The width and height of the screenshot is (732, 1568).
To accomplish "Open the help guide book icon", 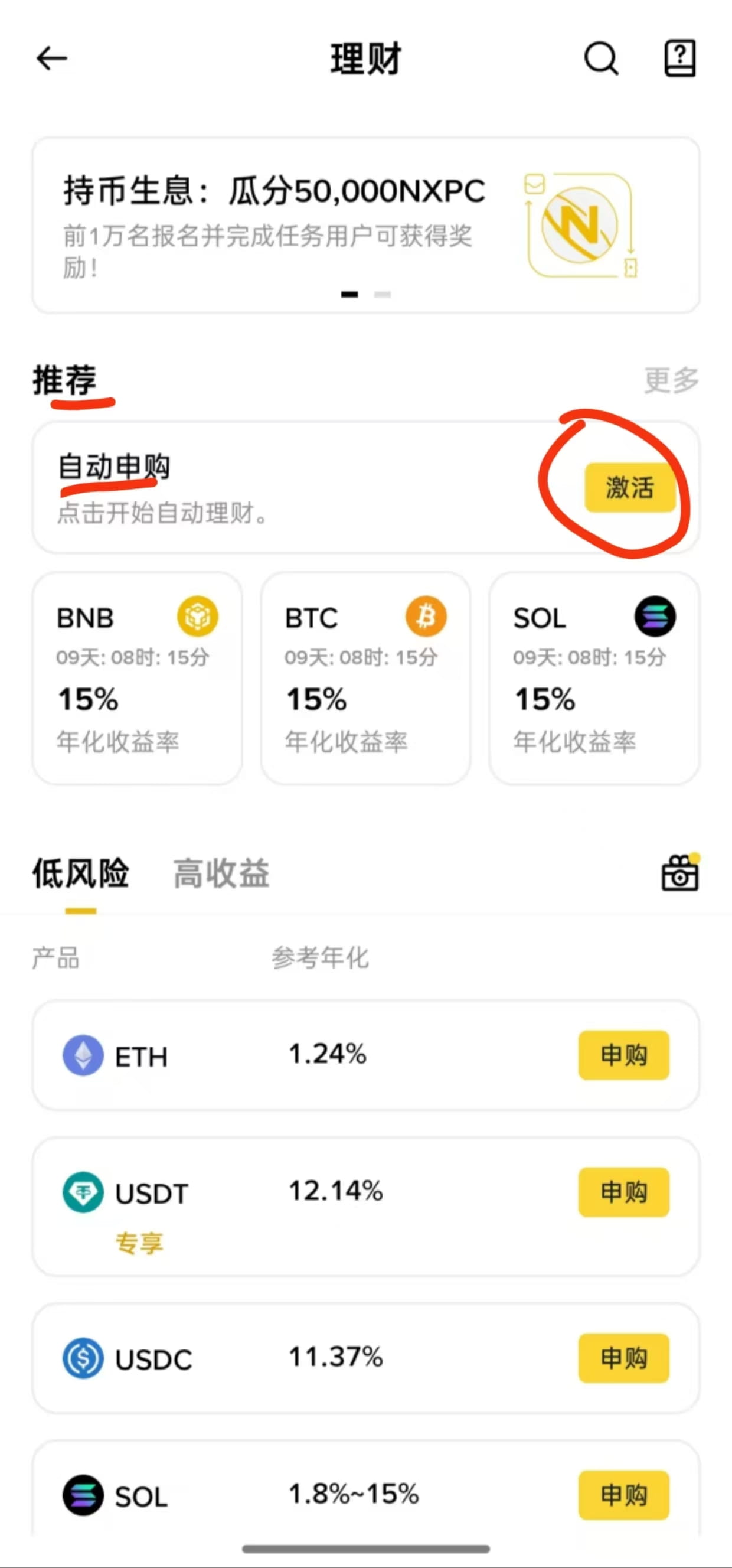I will [679, 58].
